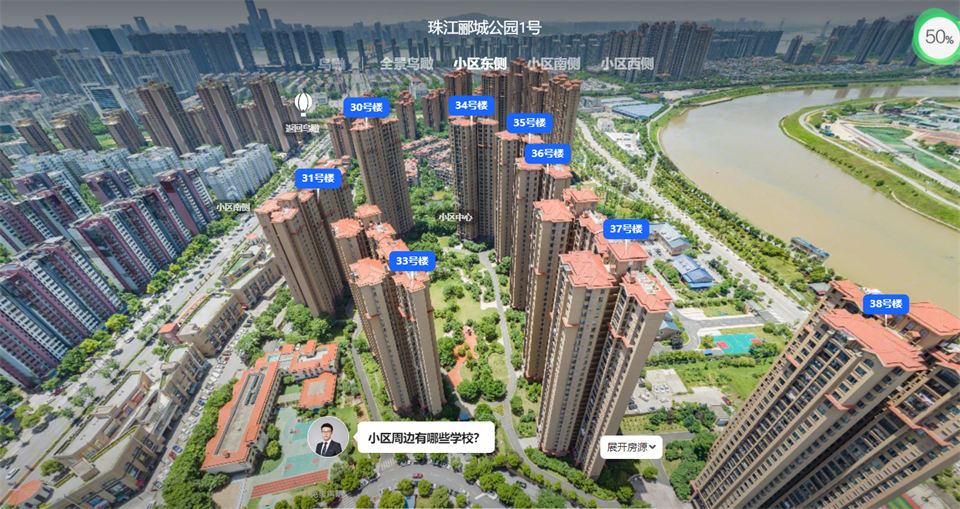Tap the 33号楼 building marker
Screen dimensions: 960x509
411,261
